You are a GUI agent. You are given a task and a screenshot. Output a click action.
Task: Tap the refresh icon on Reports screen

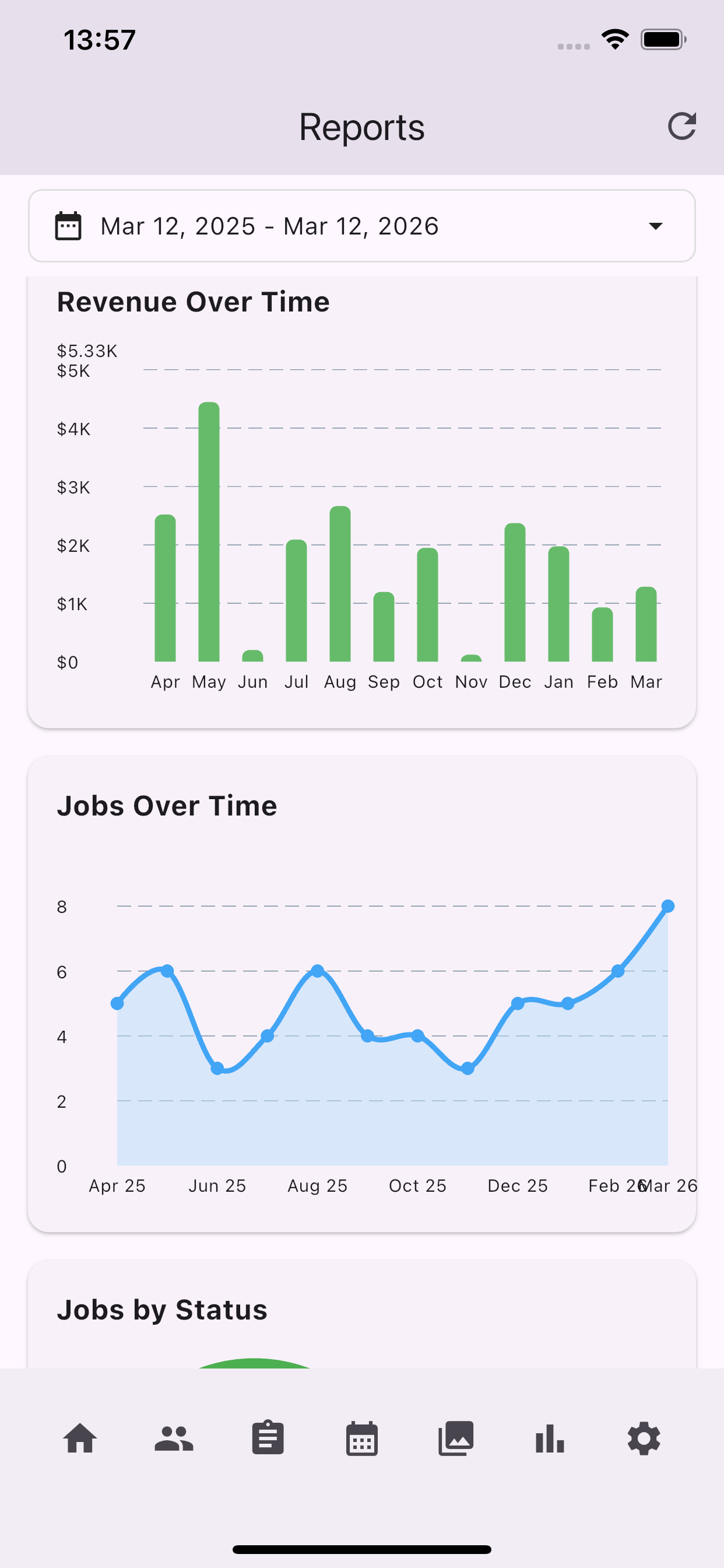[681, 127]
